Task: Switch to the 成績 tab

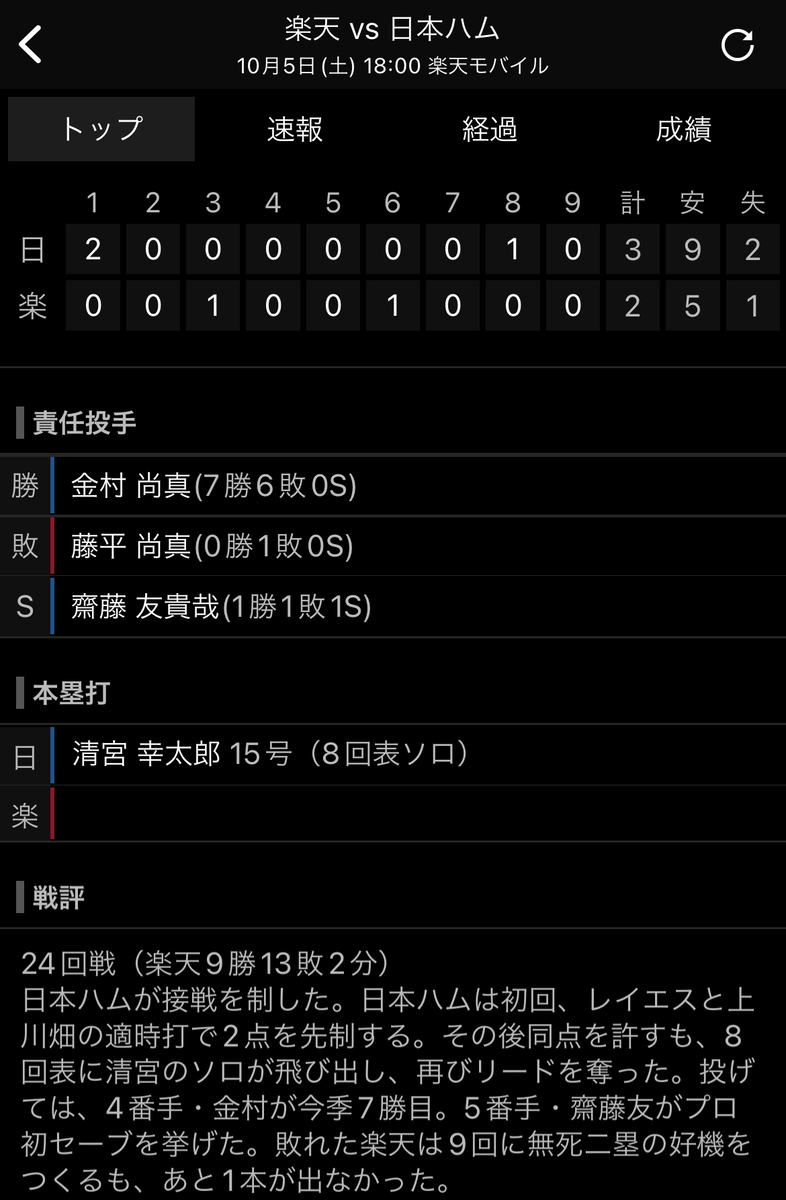Action: point(684,129)
